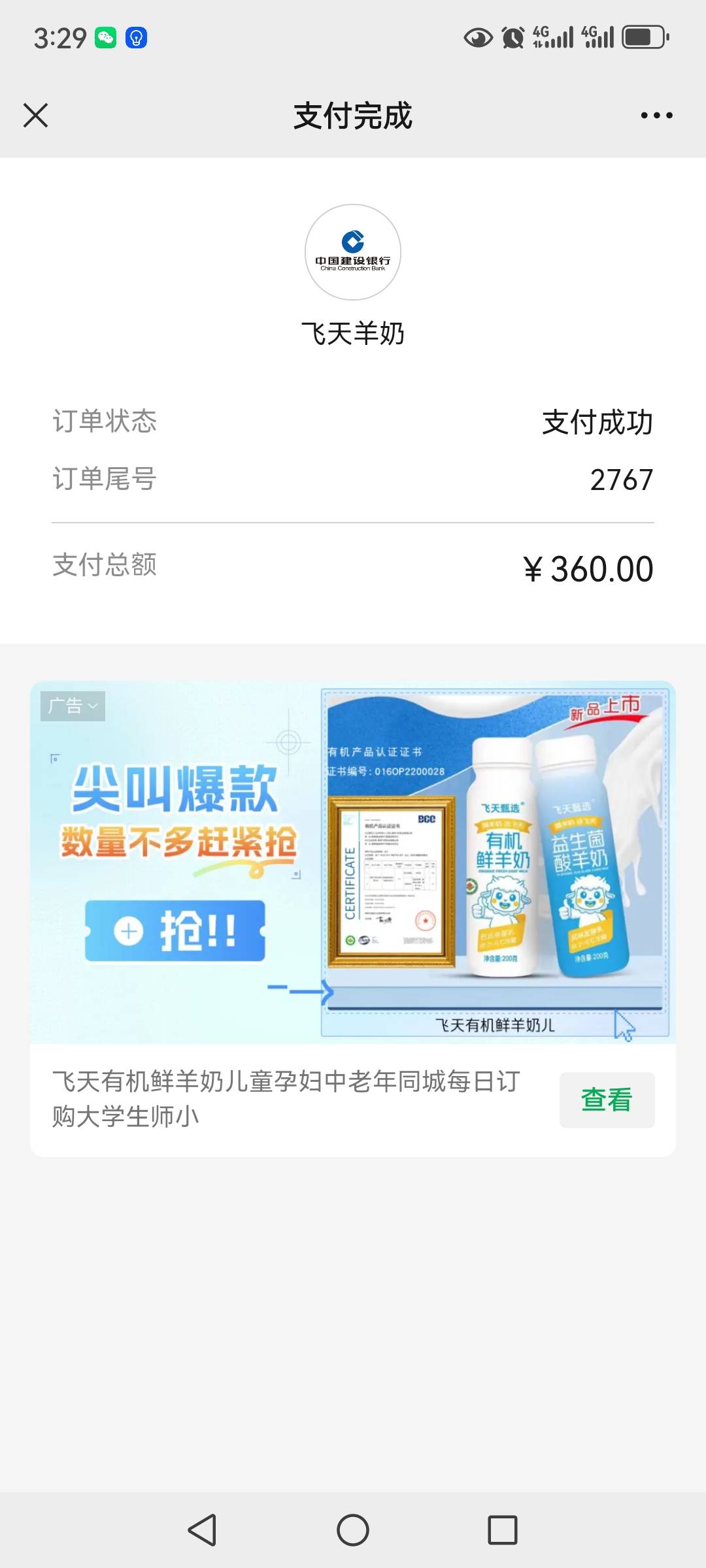Tap 查看 to view the goat milk ad
706x1568 pixels.
(607, 1100)
